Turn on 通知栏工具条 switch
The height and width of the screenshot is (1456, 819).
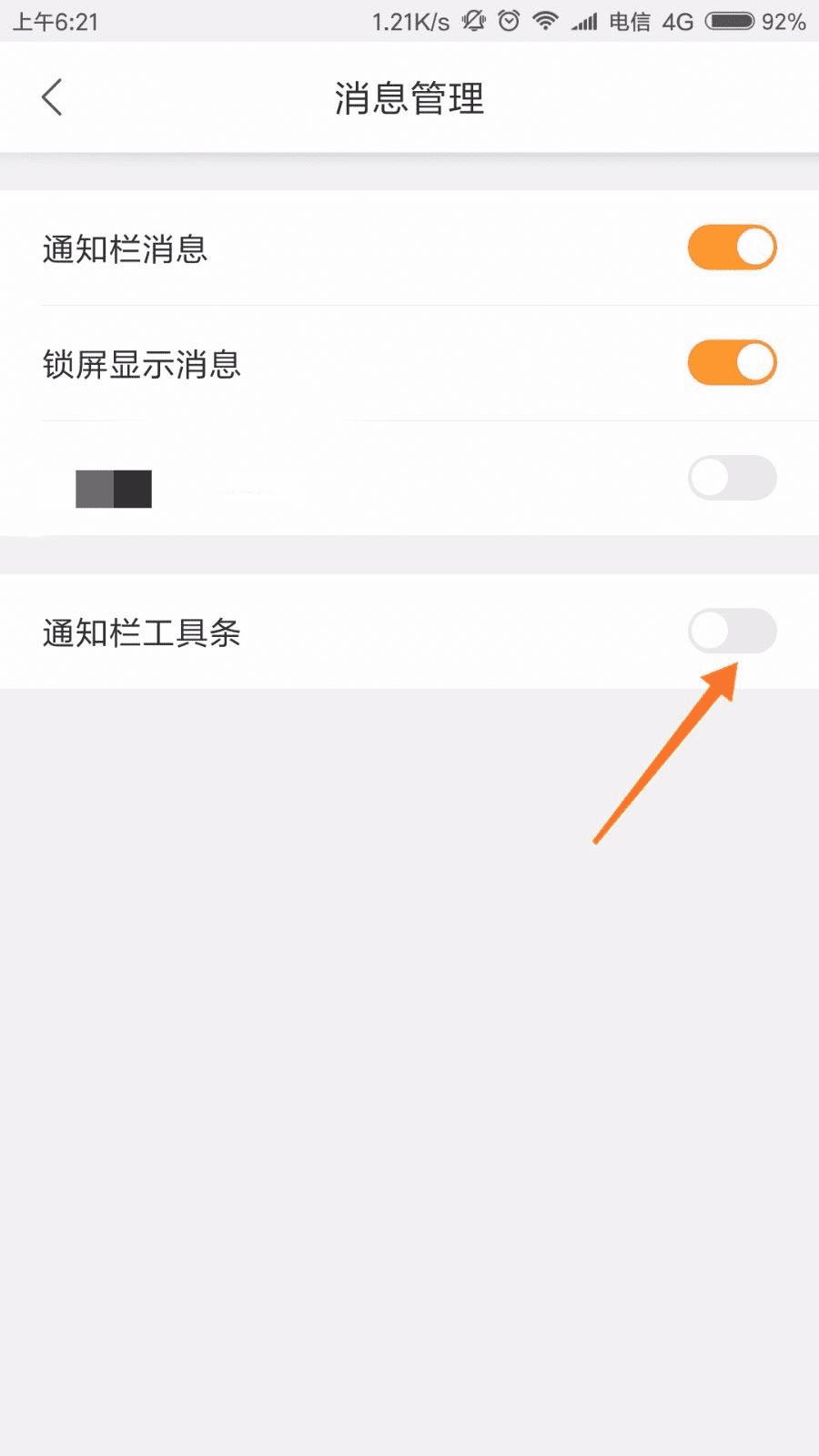(732, 631)
